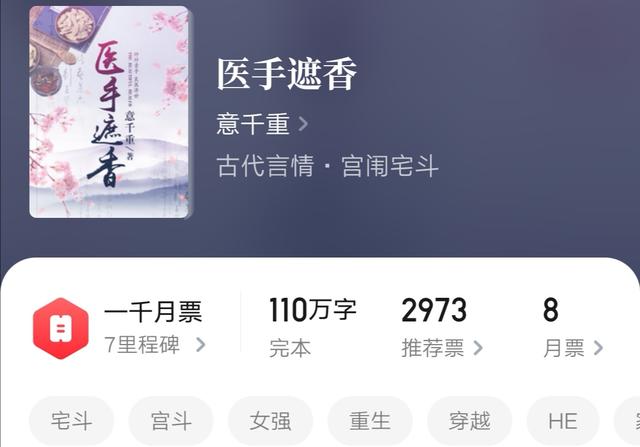Select the 女强 tag chip
Screen dimensions: 640x447
click(270, 421)
